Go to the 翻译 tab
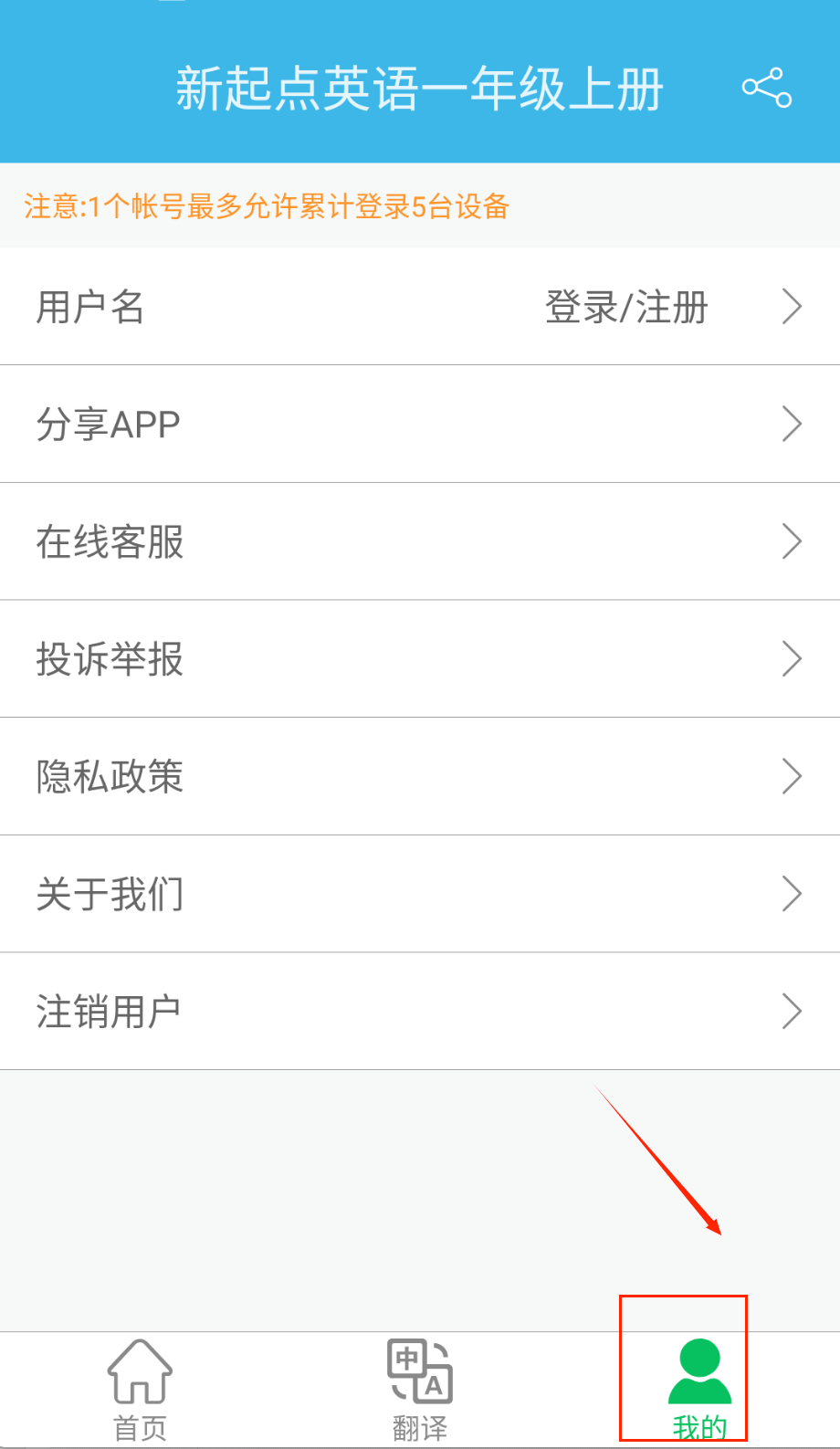This screenshot has height=1449, width=840. point(420,1388)
